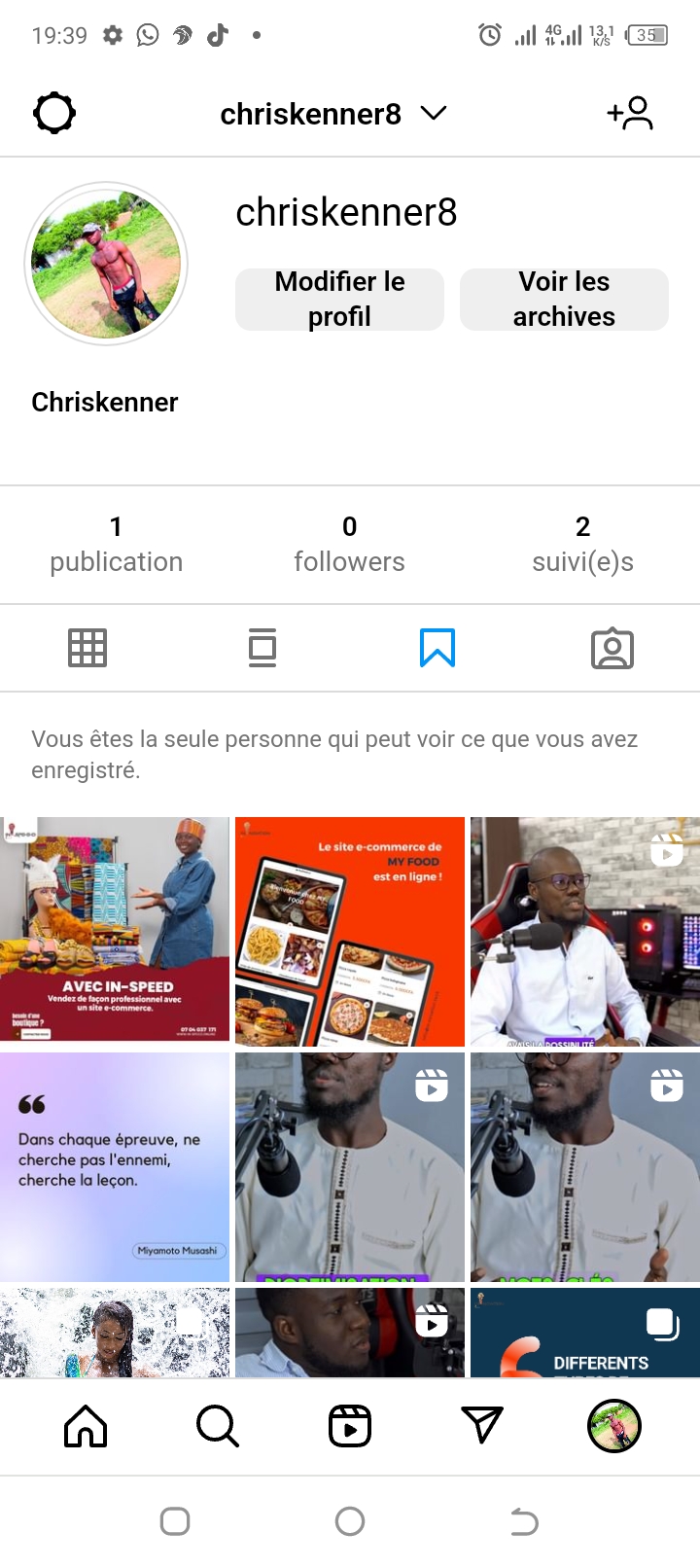Select the saved bookmark tab
This screenshot has height=1568, width=700.
[437, 648]
